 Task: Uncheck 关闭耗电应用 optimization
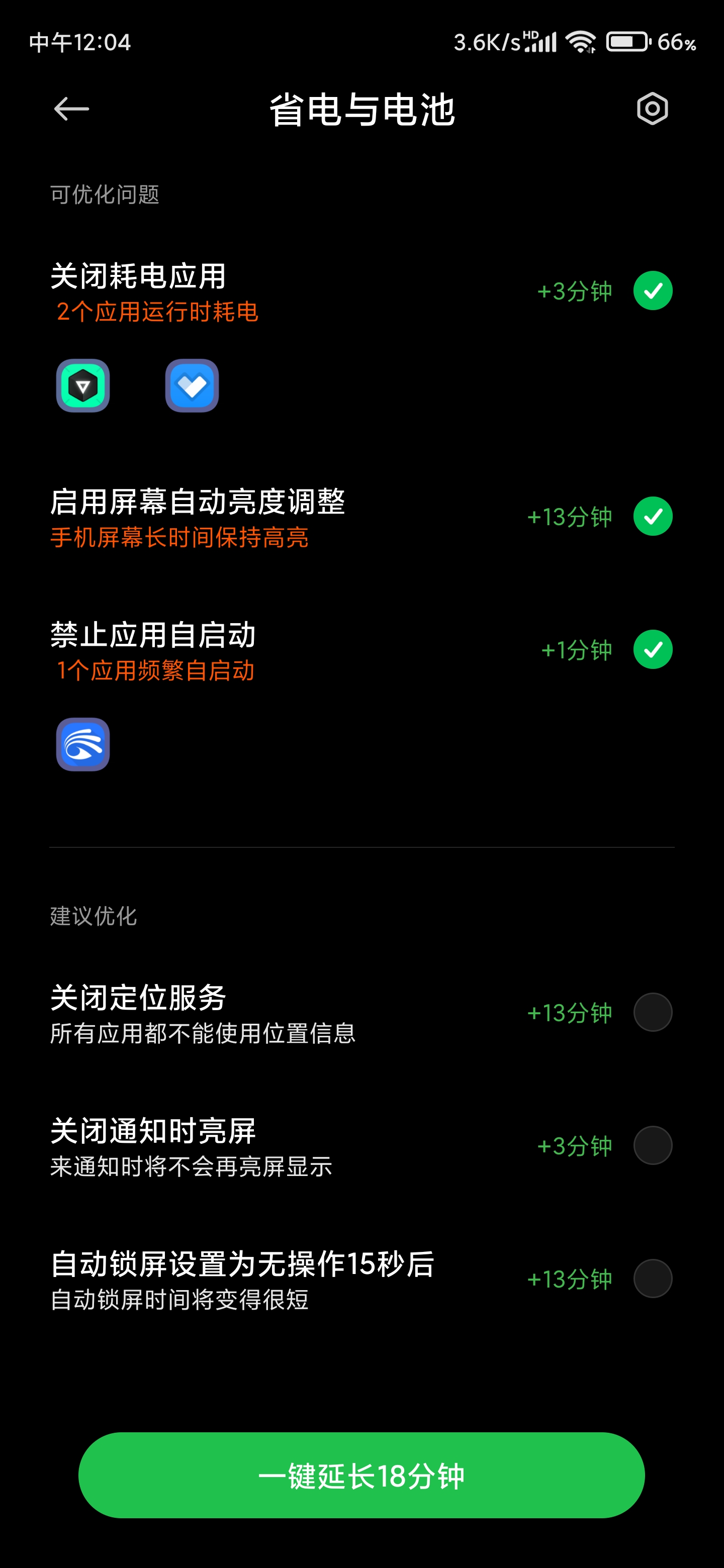(x=653, y=291)
